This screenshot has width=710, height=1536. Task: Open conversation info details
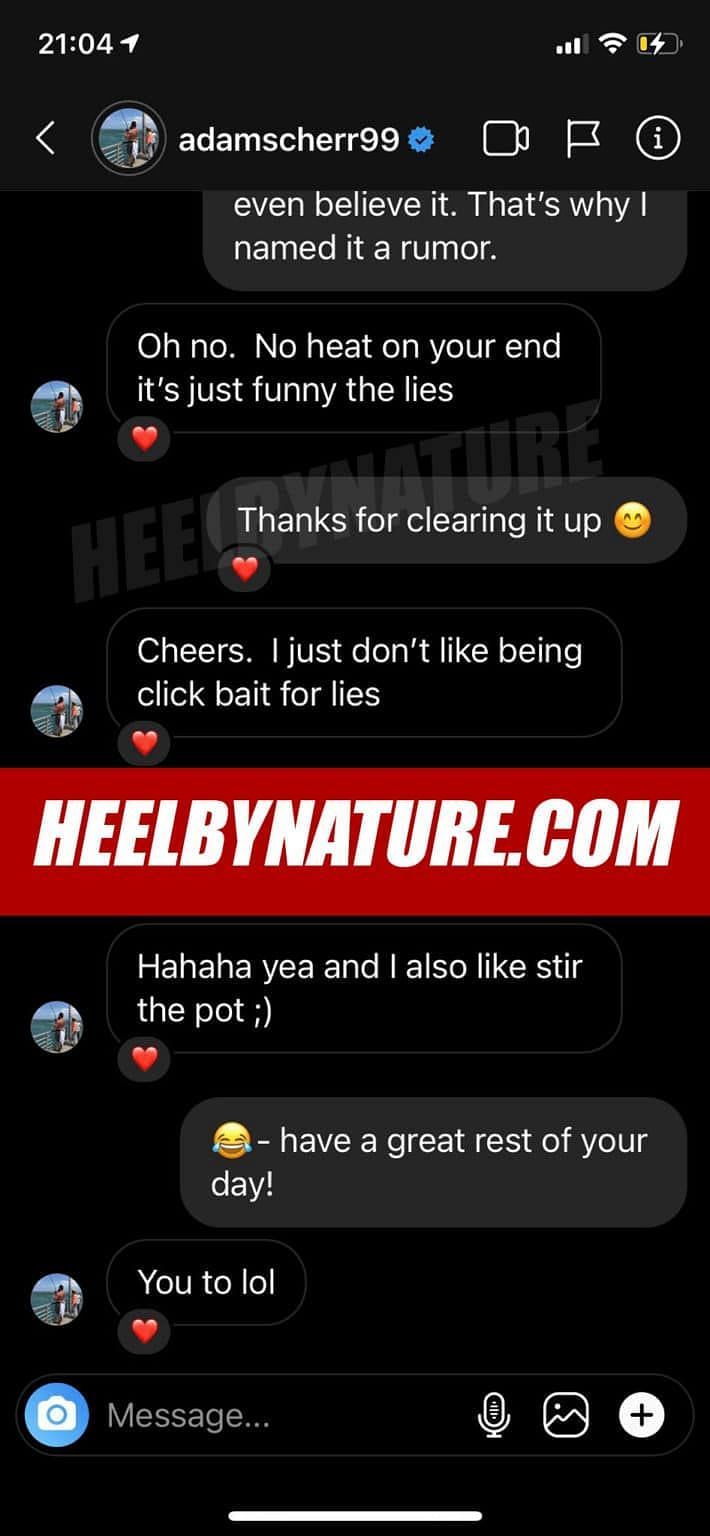[x=658, y=139]
